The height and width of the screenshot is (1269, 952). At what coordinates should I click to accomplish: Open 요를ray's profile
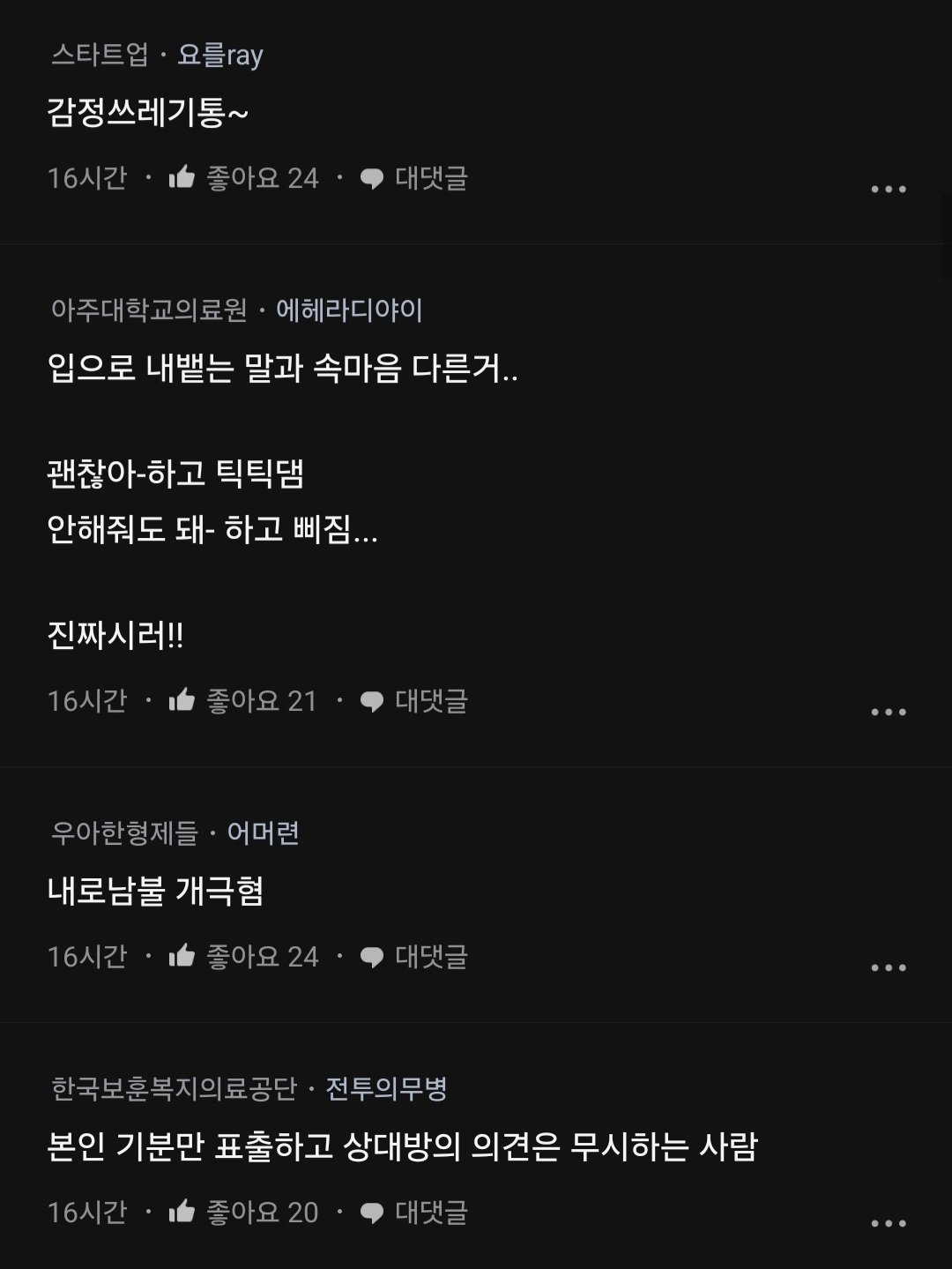(x=220, y=56)
